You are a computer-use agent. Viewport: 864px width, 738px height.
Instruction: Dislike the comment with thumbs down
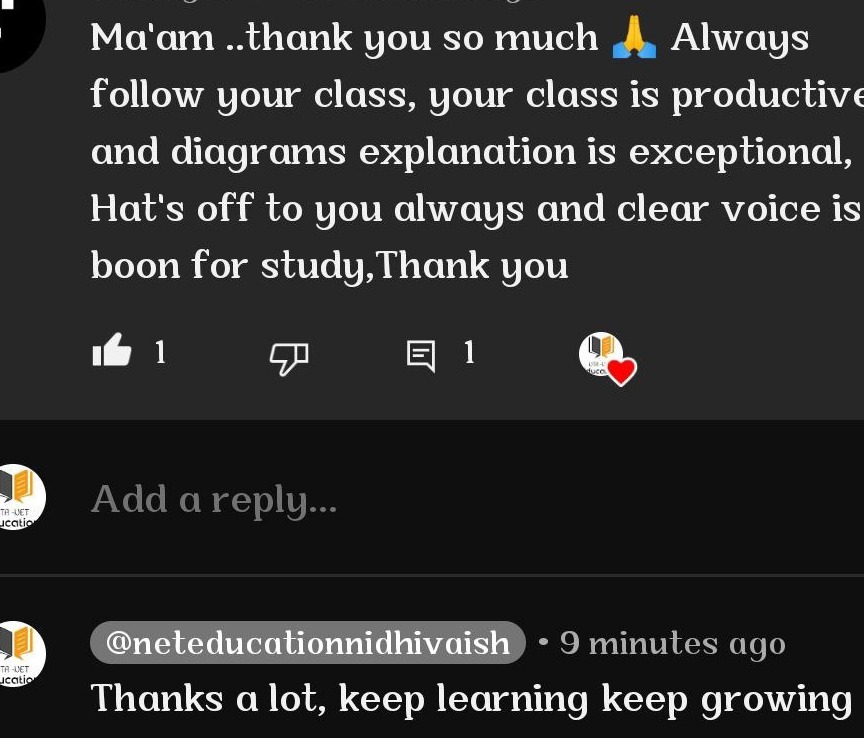point(289,355)
